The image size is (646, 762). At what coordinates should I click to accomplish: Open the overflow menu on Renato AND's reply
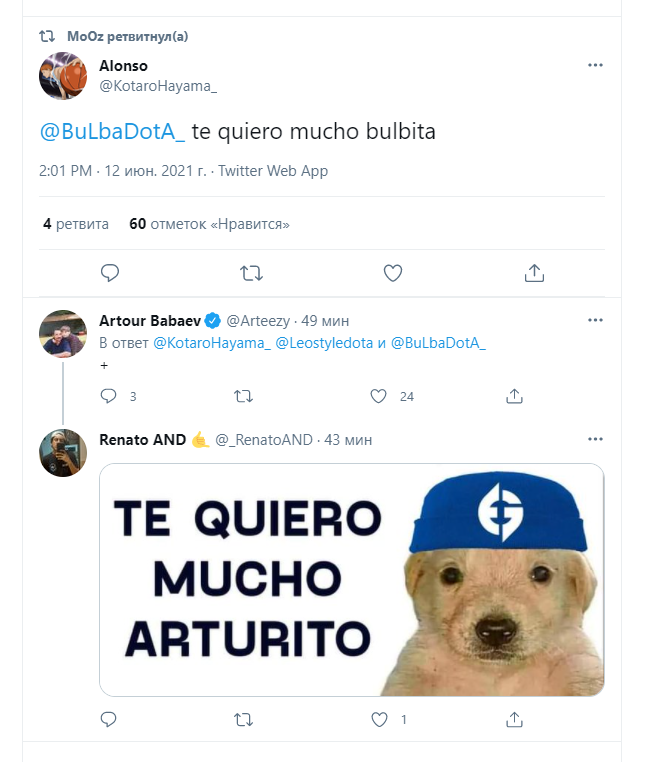[595, 439]
